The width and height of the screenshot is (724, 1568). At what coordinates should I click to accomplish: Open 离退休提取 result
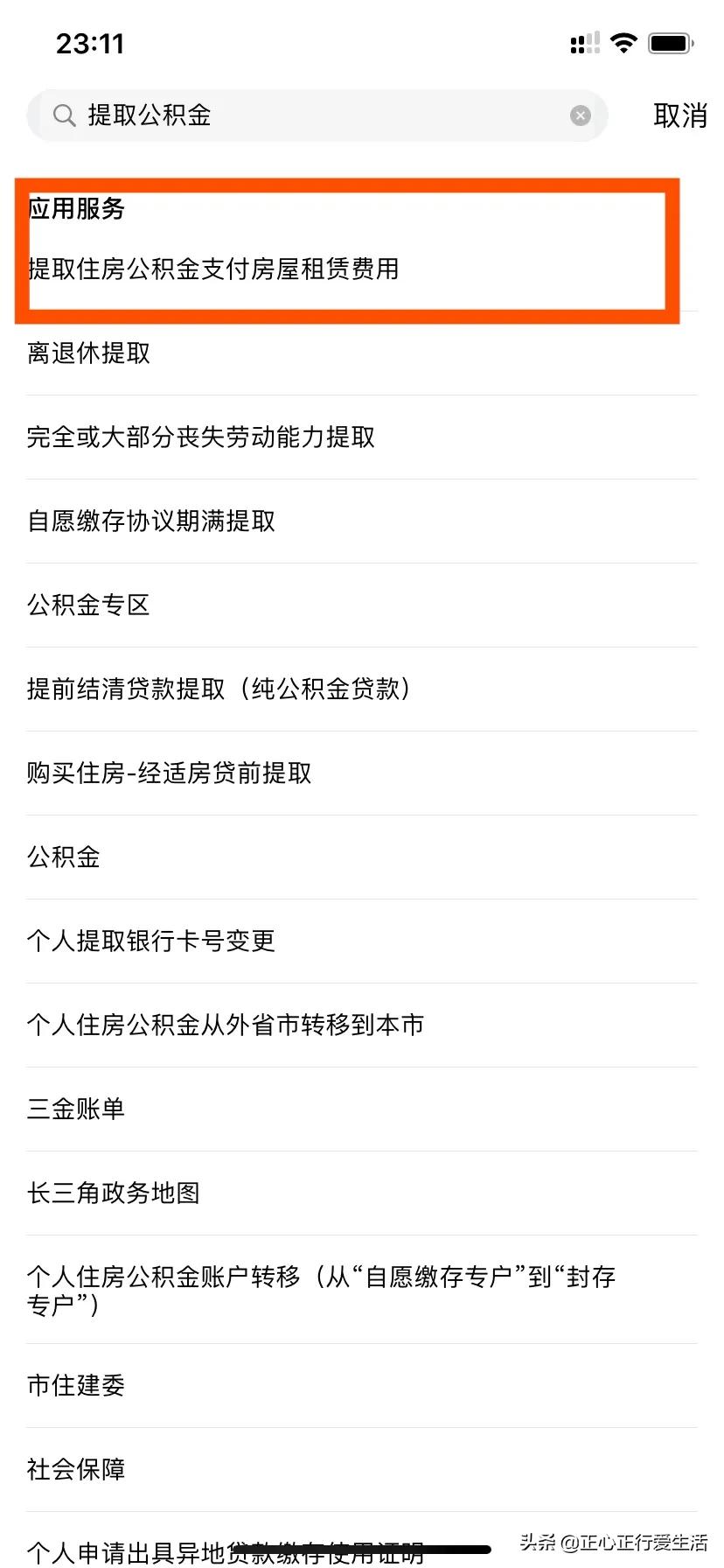click(x=89, y=353)
